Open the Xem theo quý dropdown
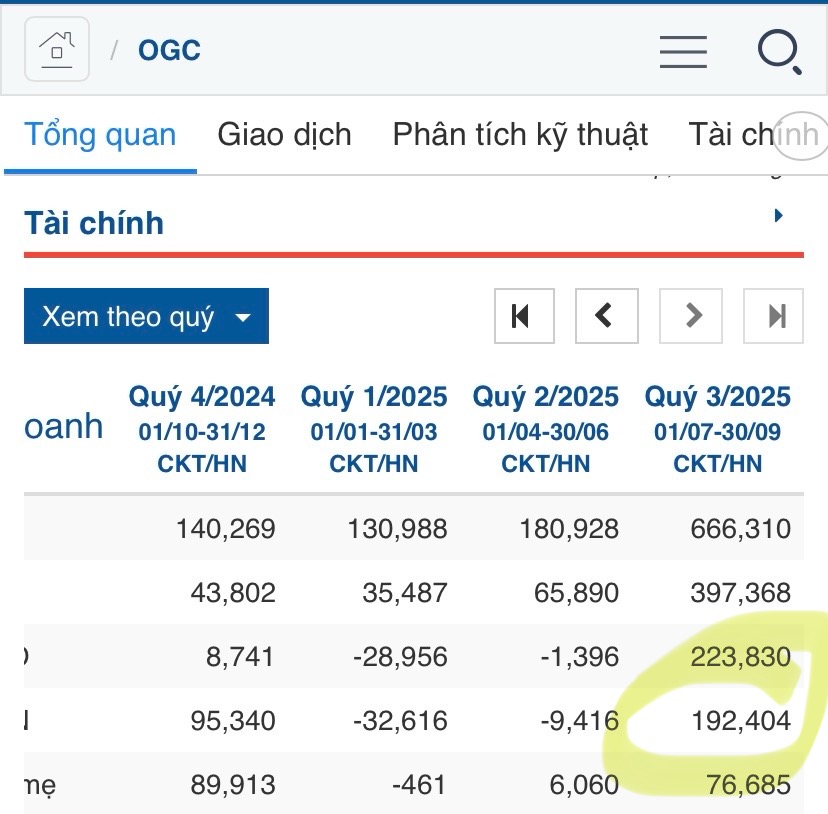The width and height of the screenshot is (828, 814). click(146, 317)
